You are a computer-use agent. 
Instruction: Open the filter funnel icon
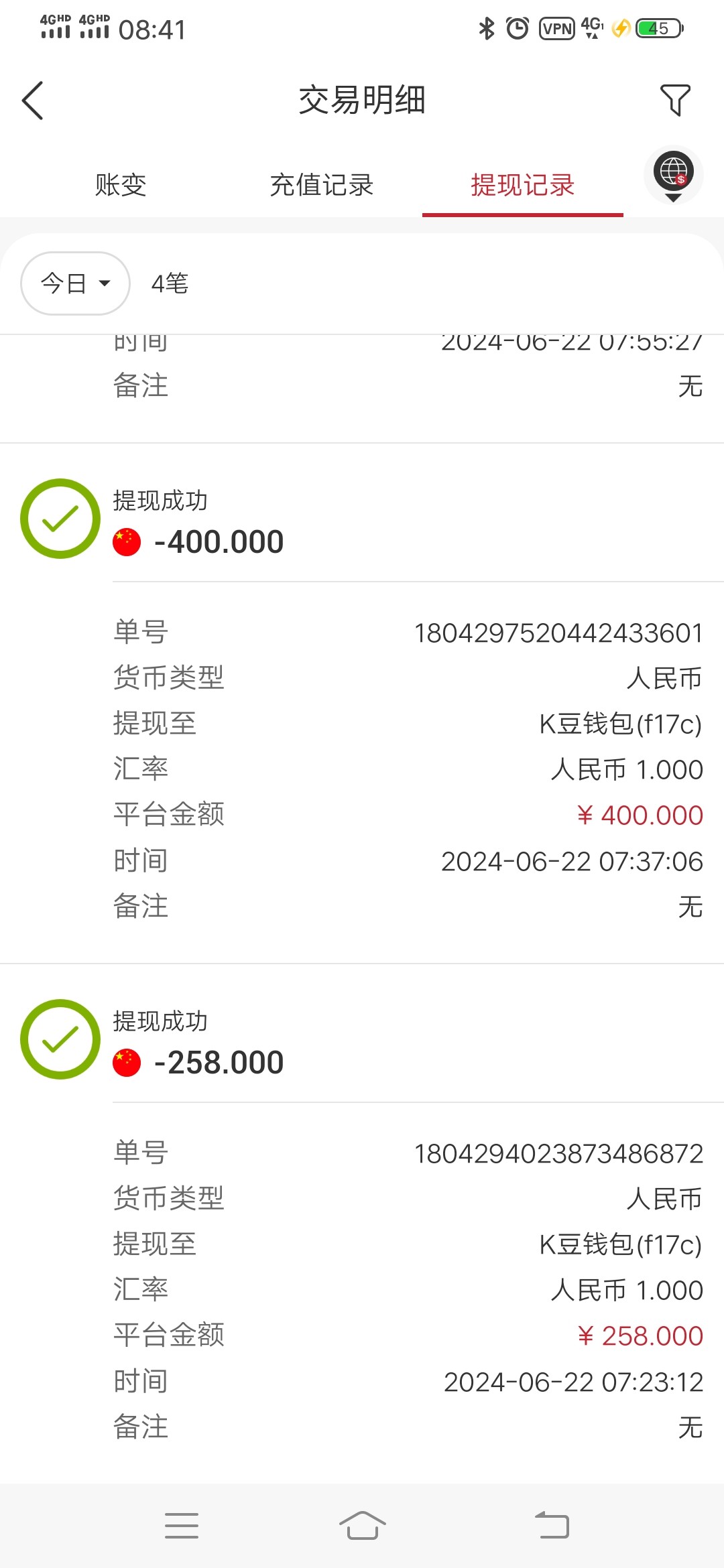click(675, 101)
